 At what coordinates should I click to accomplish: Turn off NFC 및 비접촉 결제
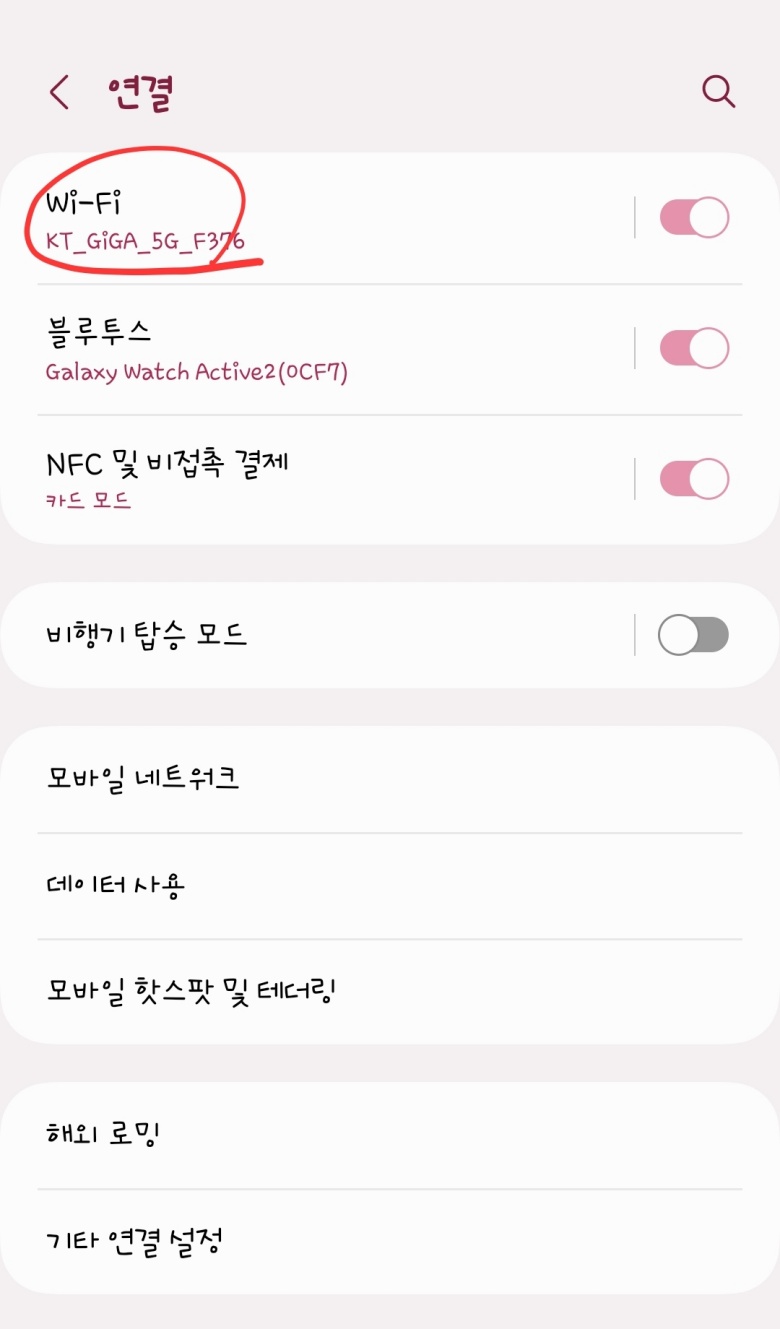[x=694, y=478]
